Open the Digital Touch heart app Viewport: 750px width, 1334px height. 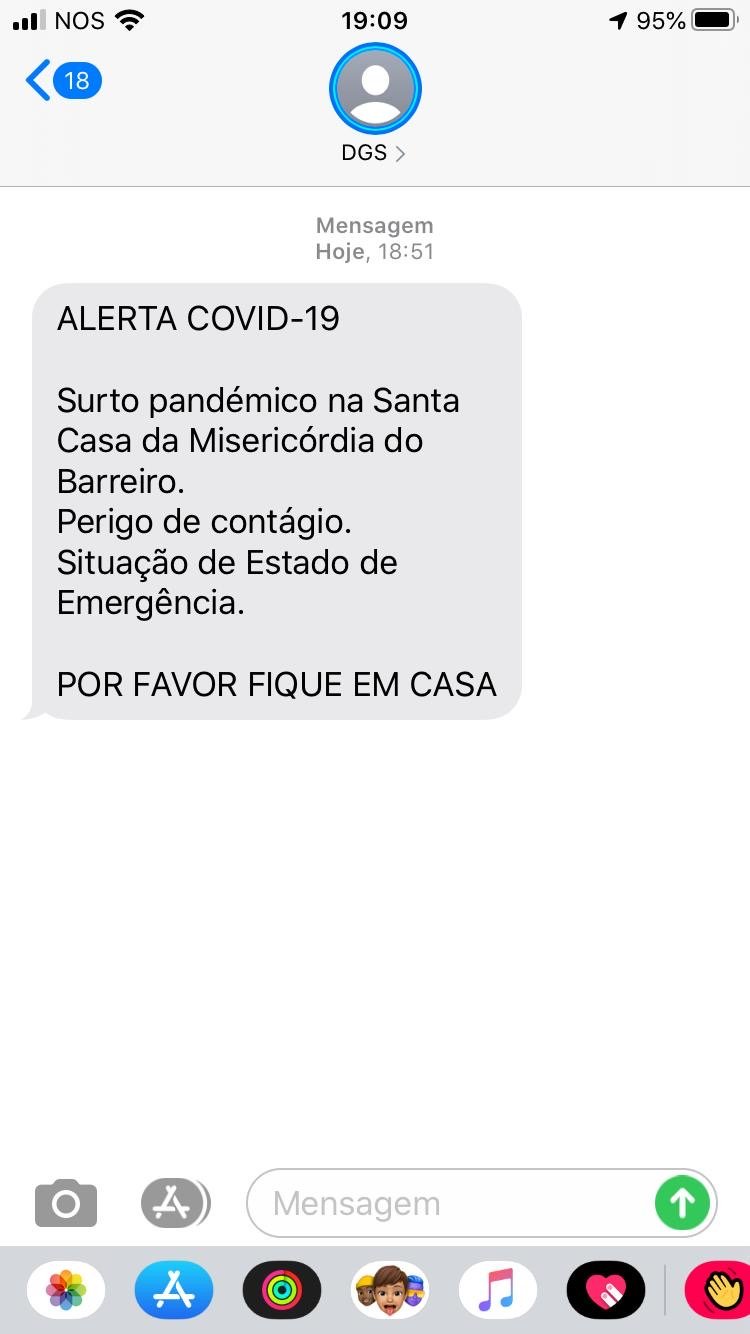click(606, 1290)
